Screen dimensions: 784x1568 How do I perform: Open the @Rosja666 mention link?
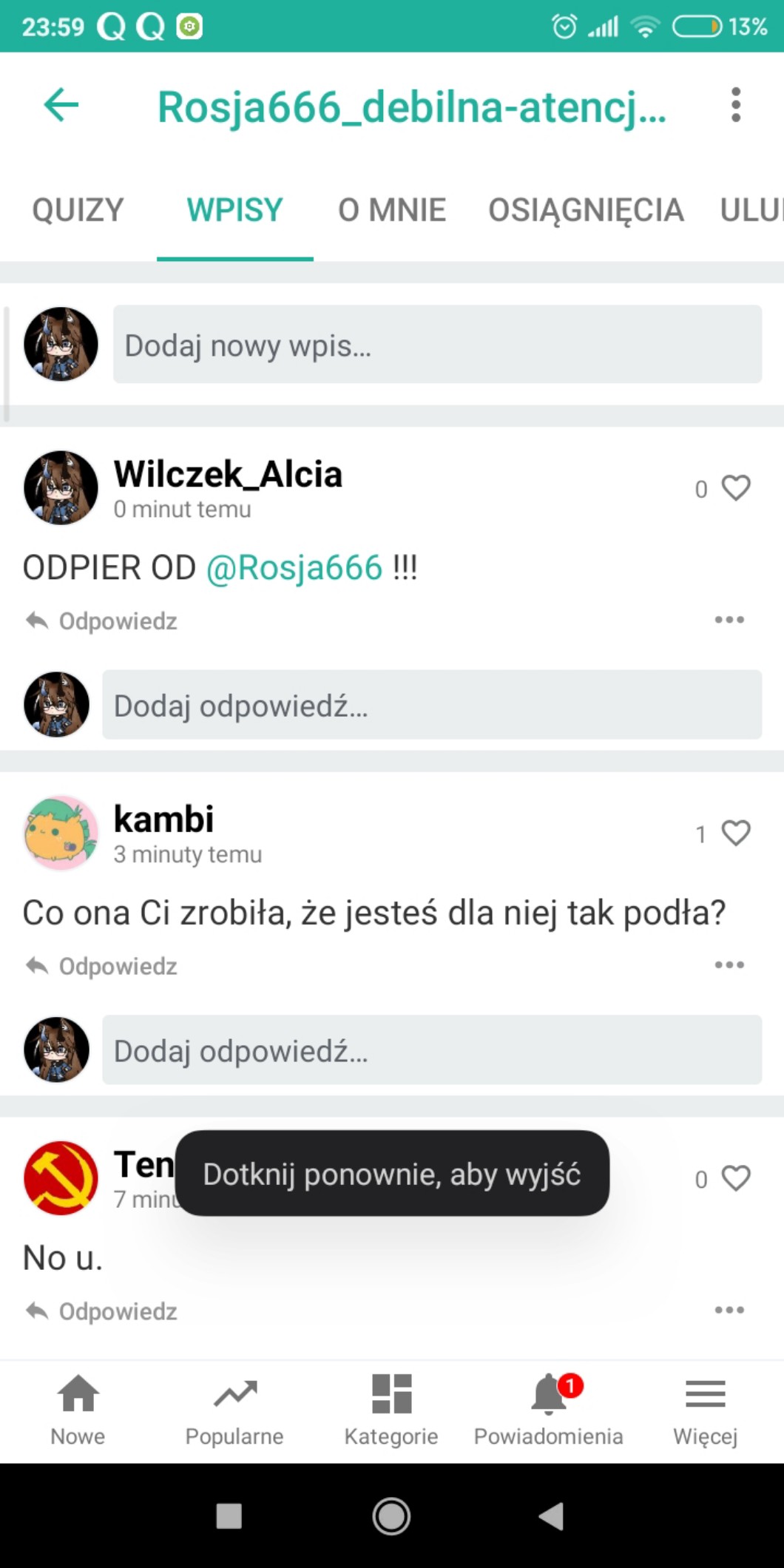click(294, 568)
